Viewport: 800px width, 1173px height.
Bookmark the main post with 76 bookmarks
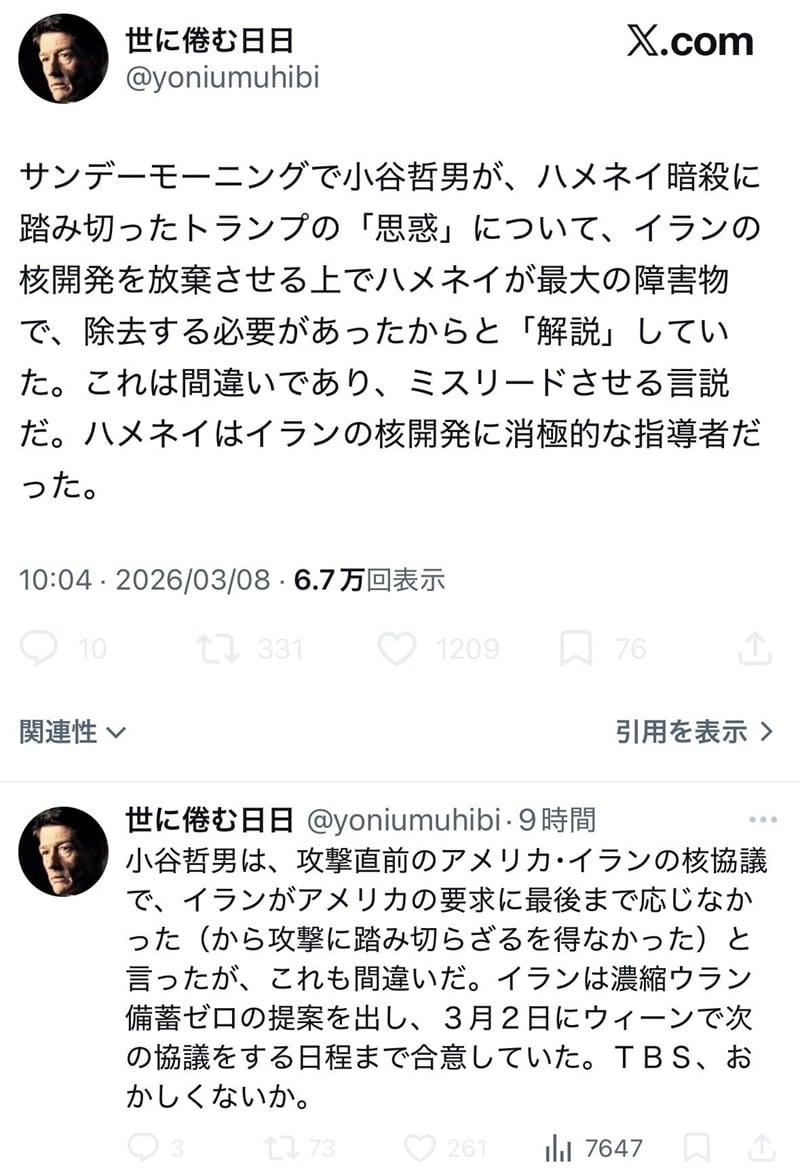pyautogui.click(x=576, y=649)
